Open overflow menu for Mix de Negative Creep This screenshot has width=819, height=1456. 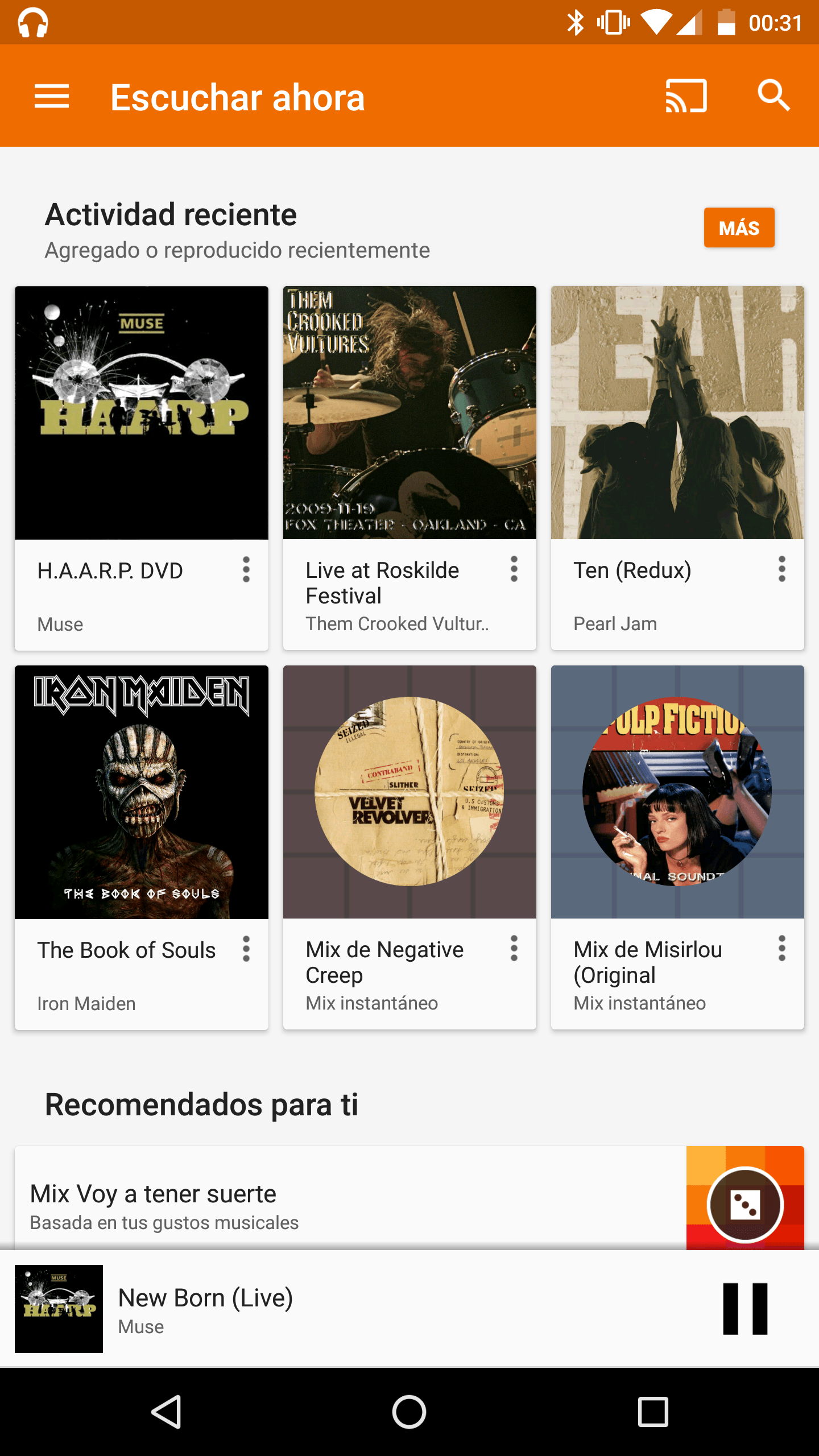click(x=514, y=949)
